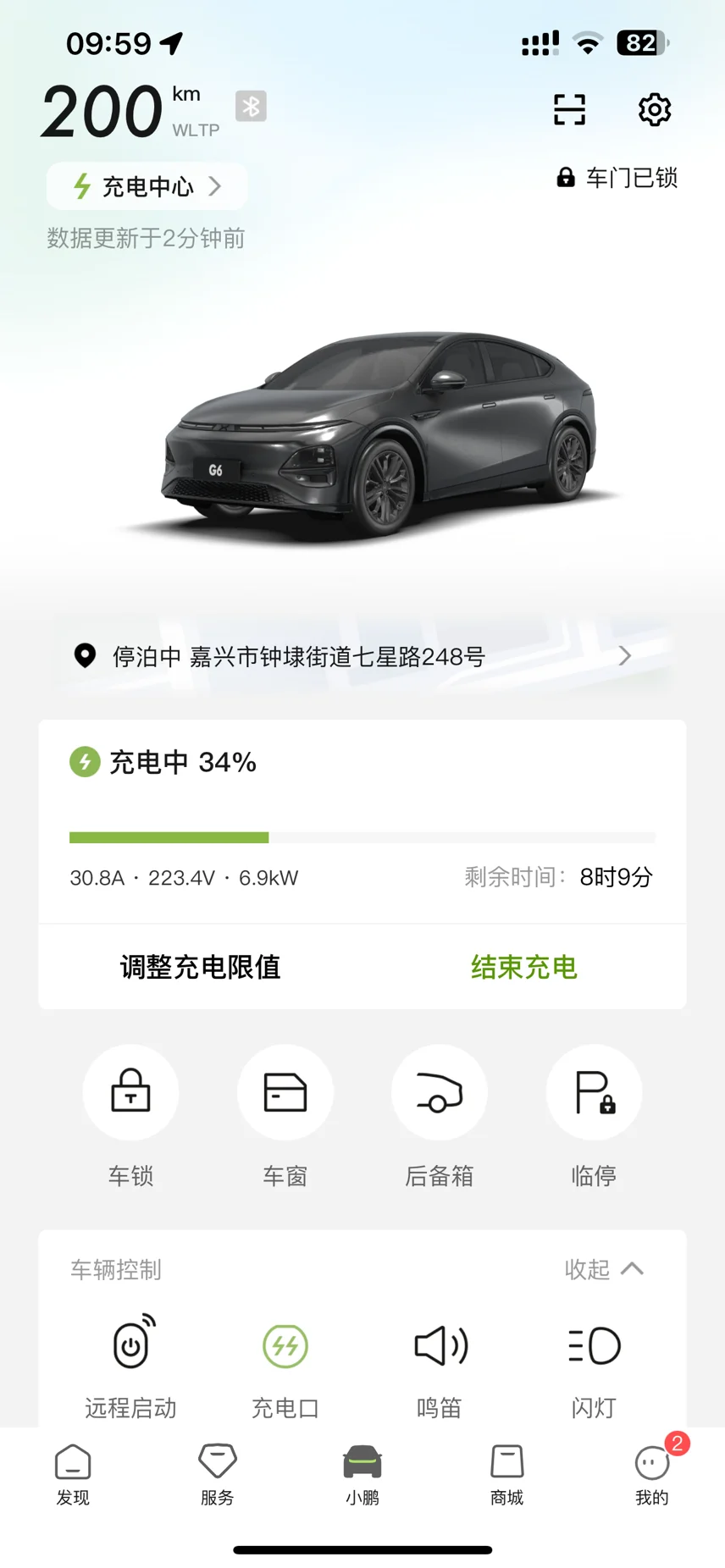
Task: Tap 调整充电限值 to adjust charge limit
Action: point(201,967)
